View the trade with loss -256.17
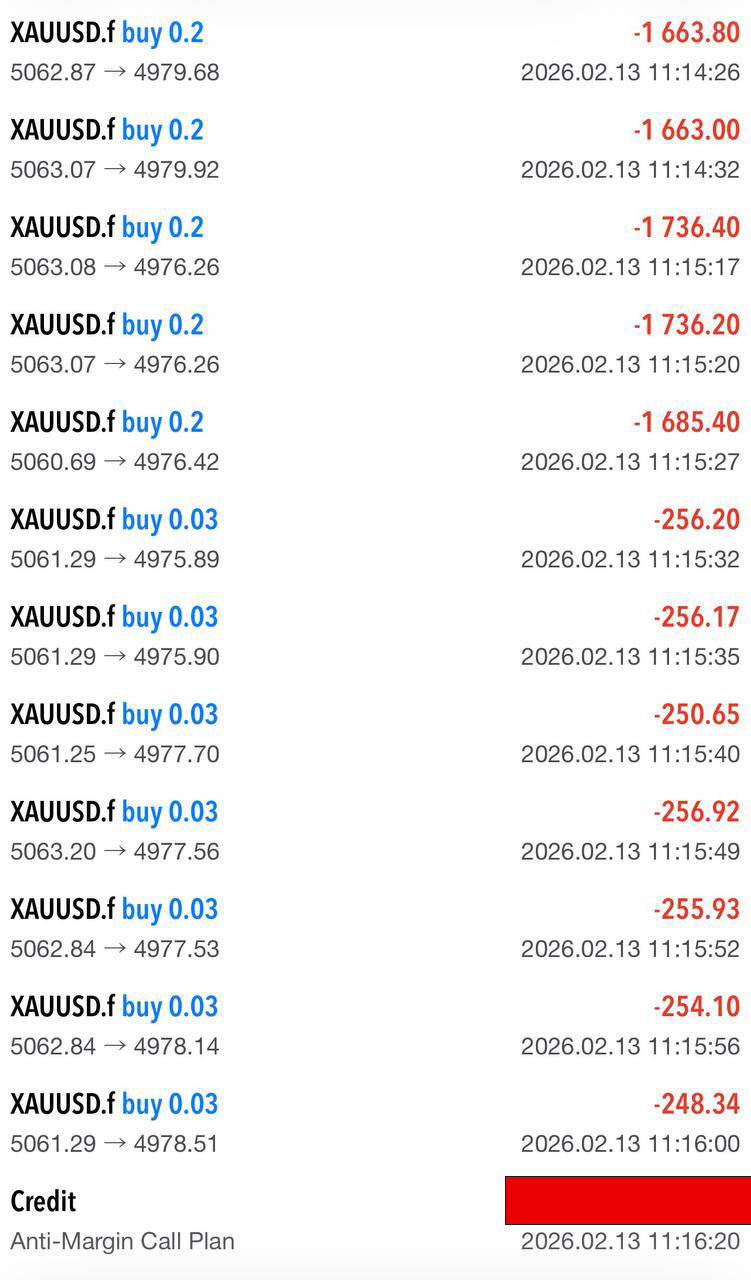Screen dimensions: 751x1280 375,636
